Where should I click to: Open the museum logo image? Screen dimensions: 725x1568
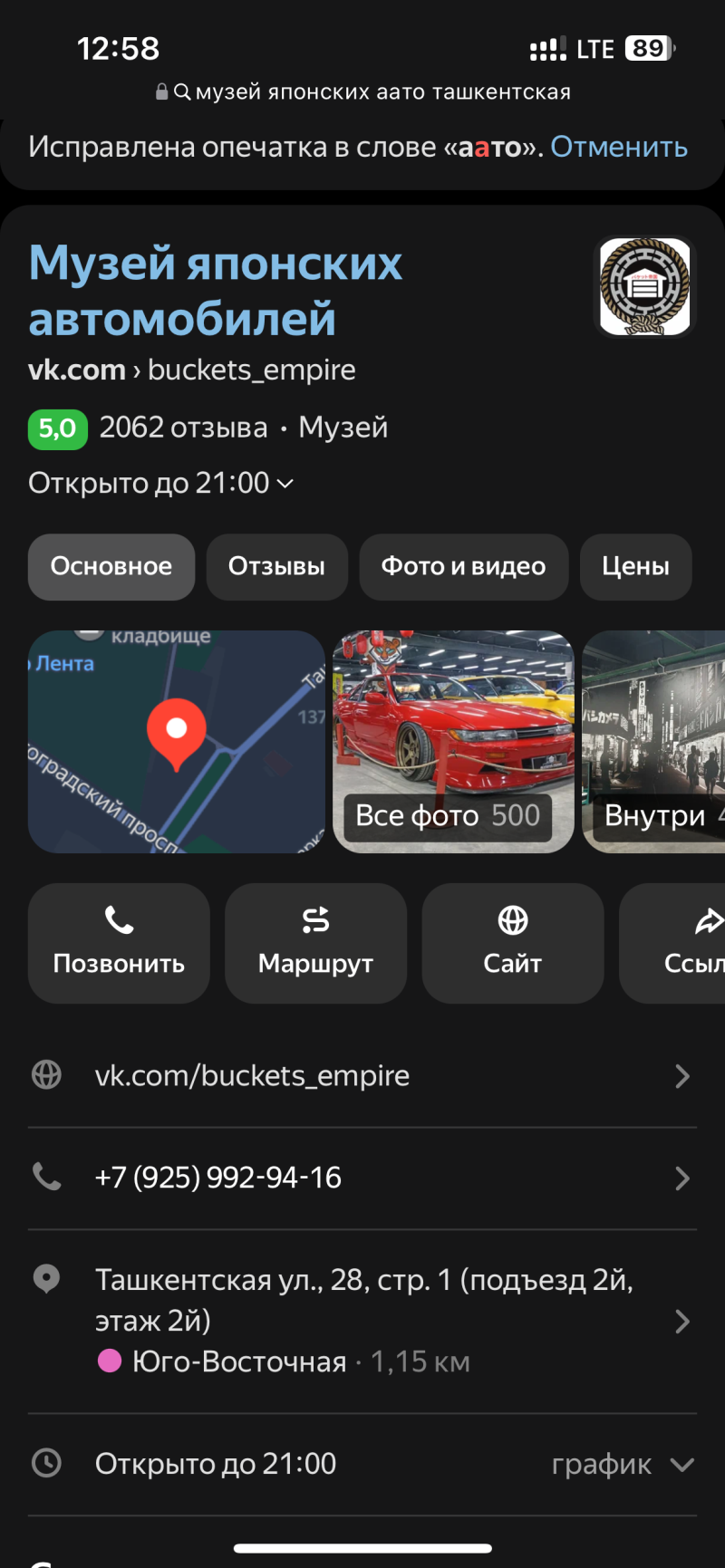click(x=644, y=287)
